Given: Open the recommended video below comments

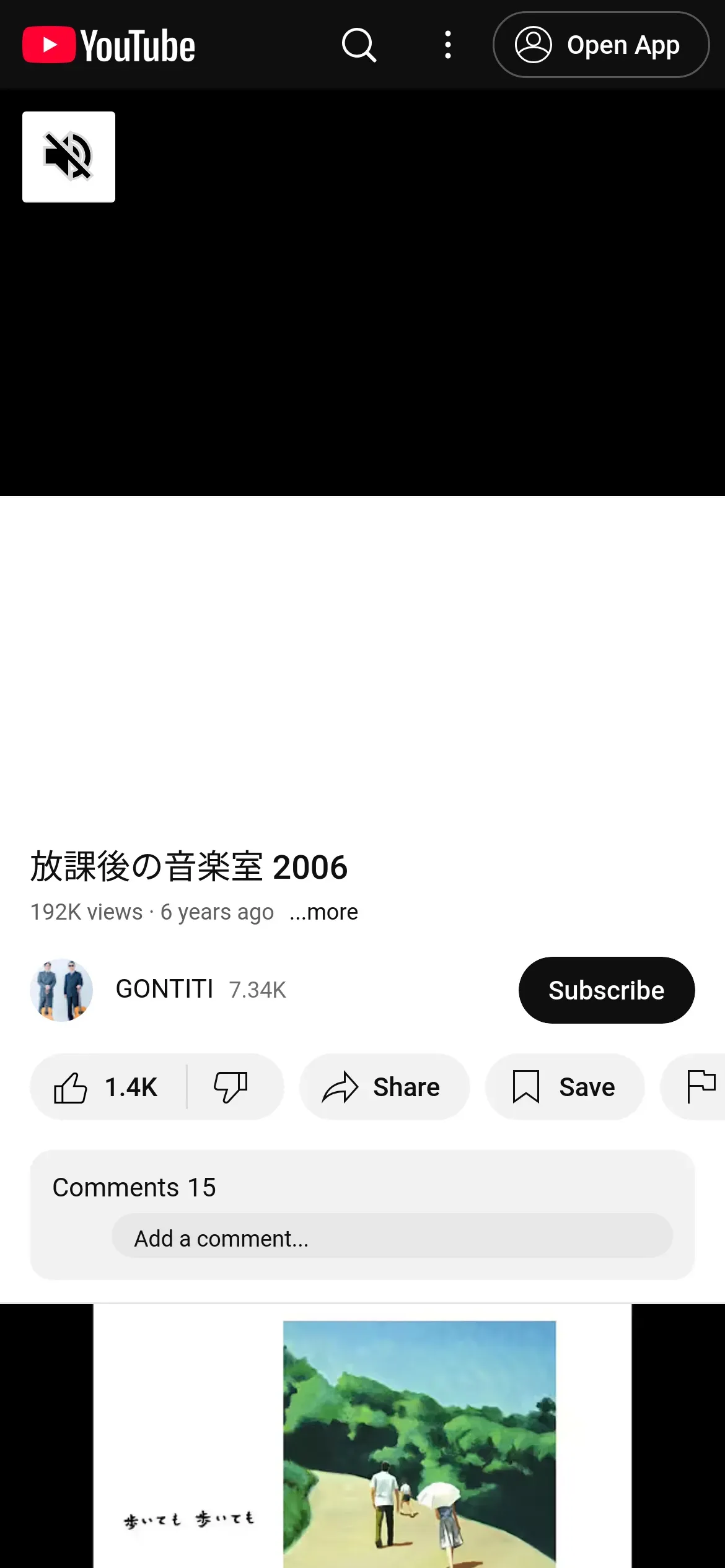Looking at the screenshot, I should click(362, 1437).
